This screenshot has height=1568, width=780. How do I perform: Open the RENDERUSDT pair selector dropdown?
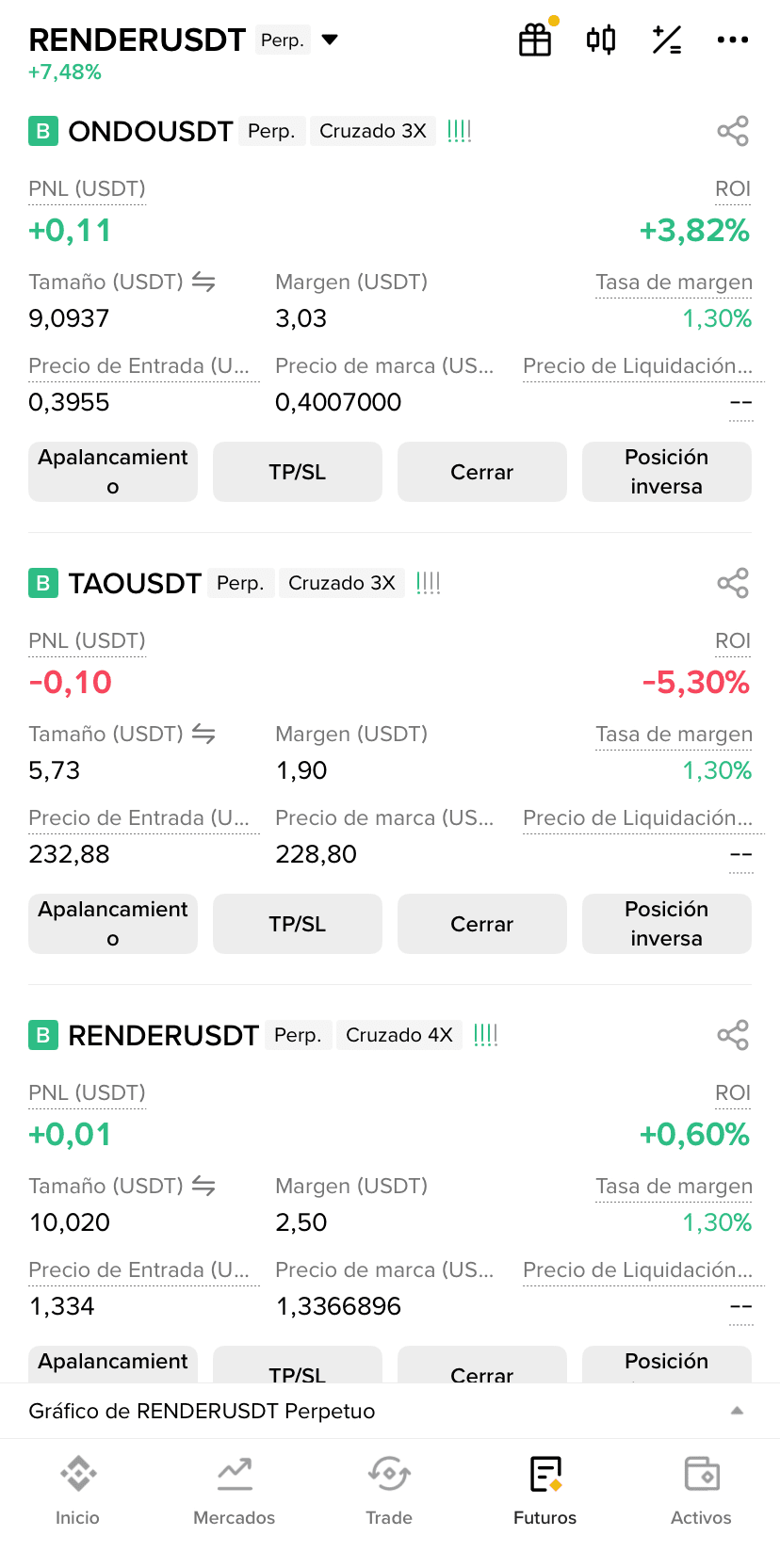[x=329, y=40]
